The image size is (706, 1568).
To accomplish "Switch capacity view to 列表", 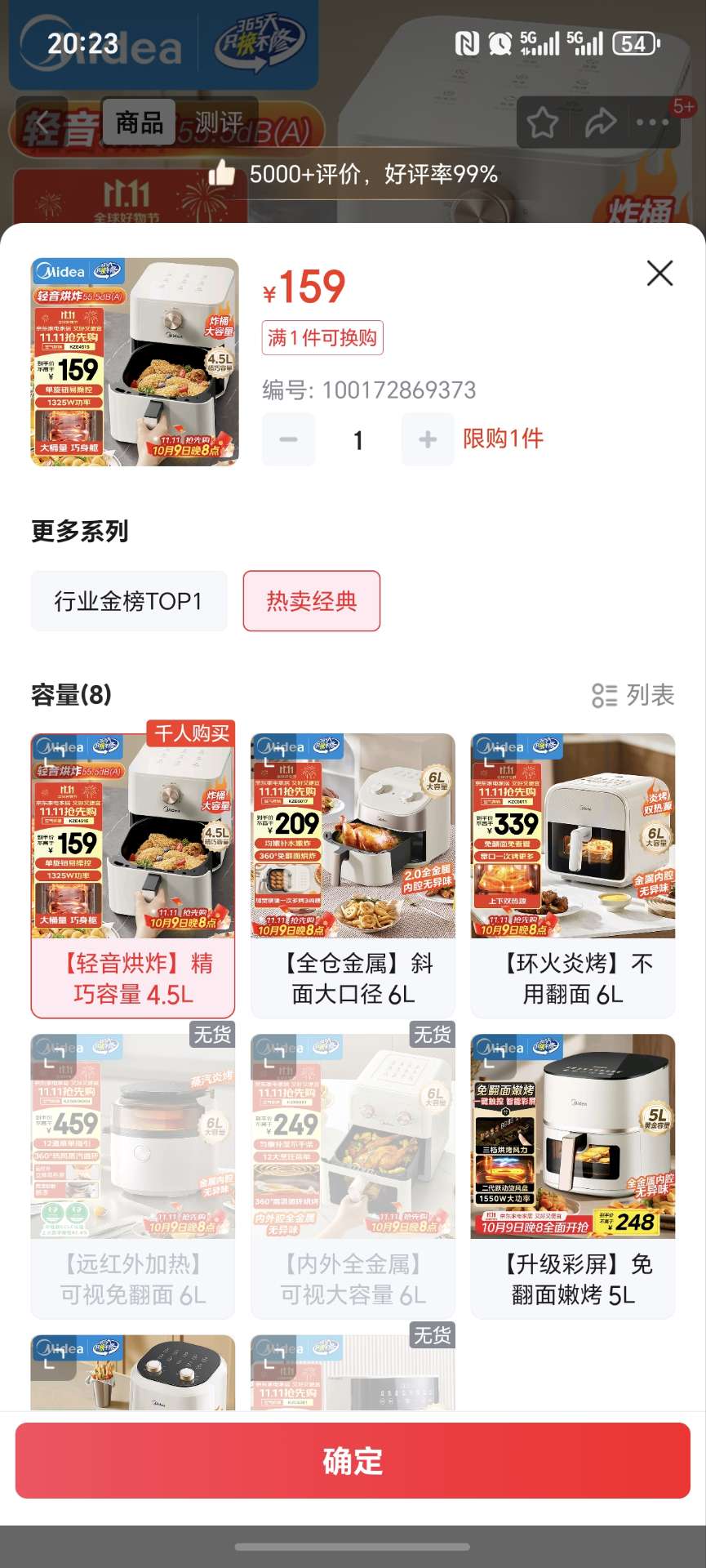I will pyautogui.click(x=633, y=695).
